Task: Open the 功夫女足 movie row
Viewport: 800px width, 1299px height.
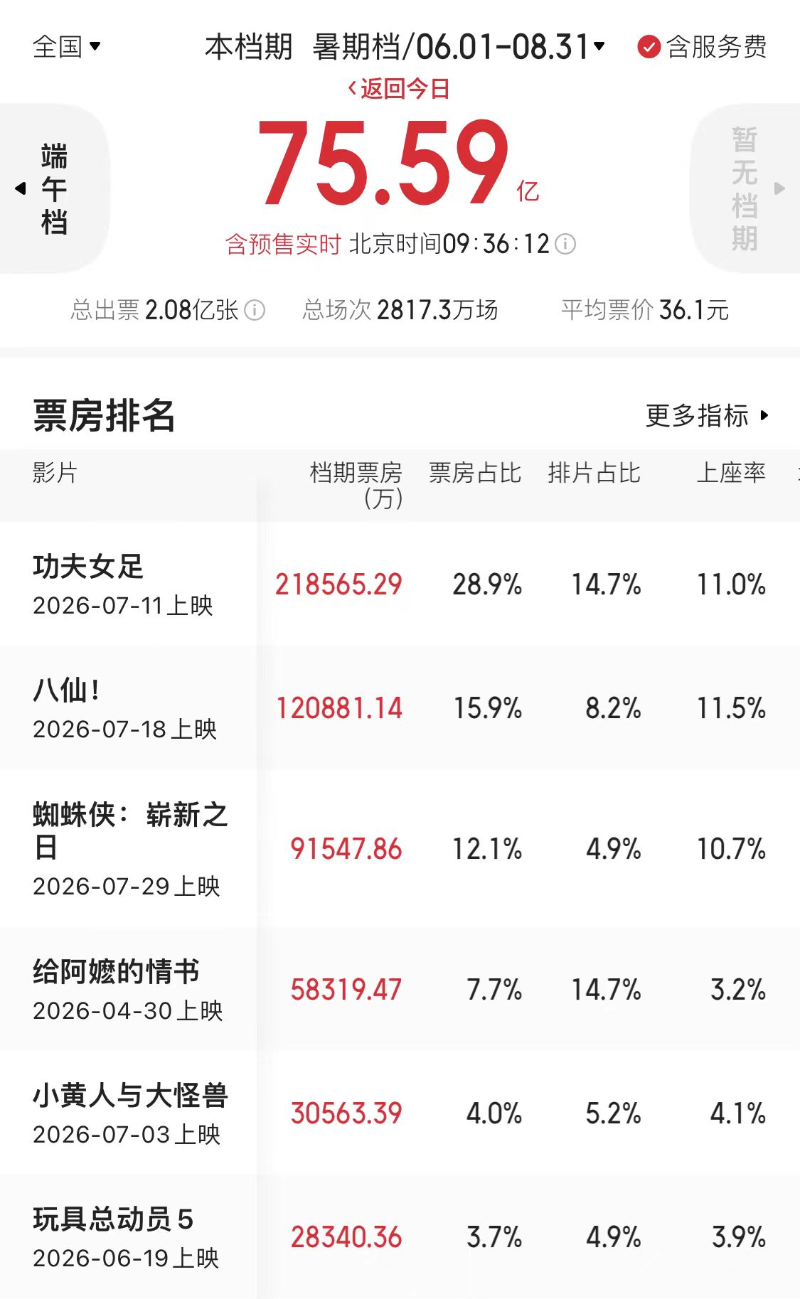Action: (x=400, y=584)
